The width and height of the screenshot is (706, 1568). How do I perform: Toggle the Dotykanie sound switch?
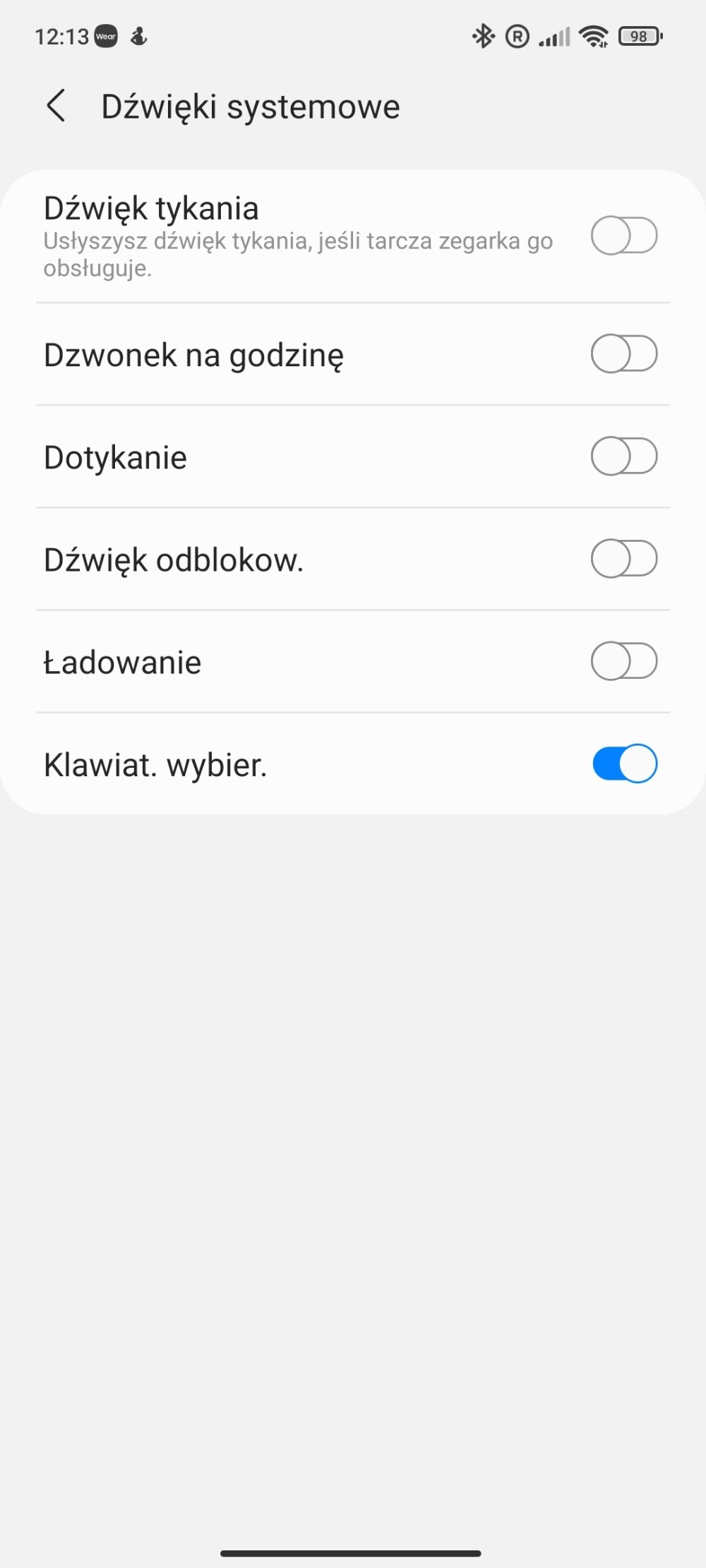[x=624, y=456]
